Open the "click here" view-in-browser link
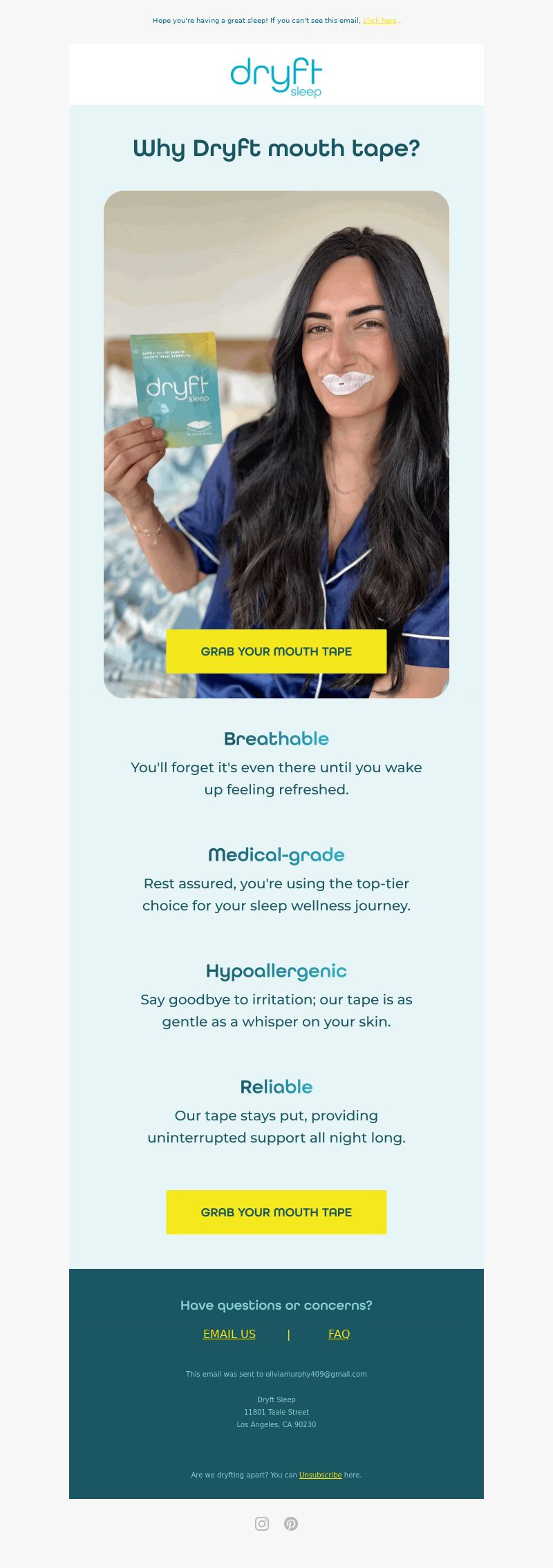553x1568 pixels. [x=379, y=21]
